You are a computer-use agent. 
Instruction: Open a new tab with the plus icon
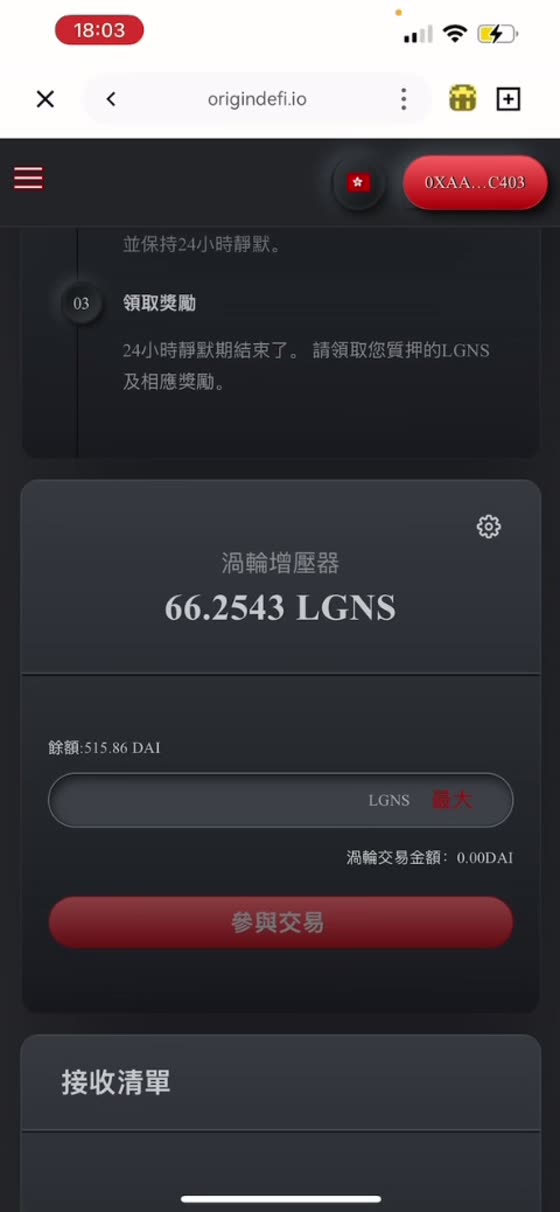point(508,99)
